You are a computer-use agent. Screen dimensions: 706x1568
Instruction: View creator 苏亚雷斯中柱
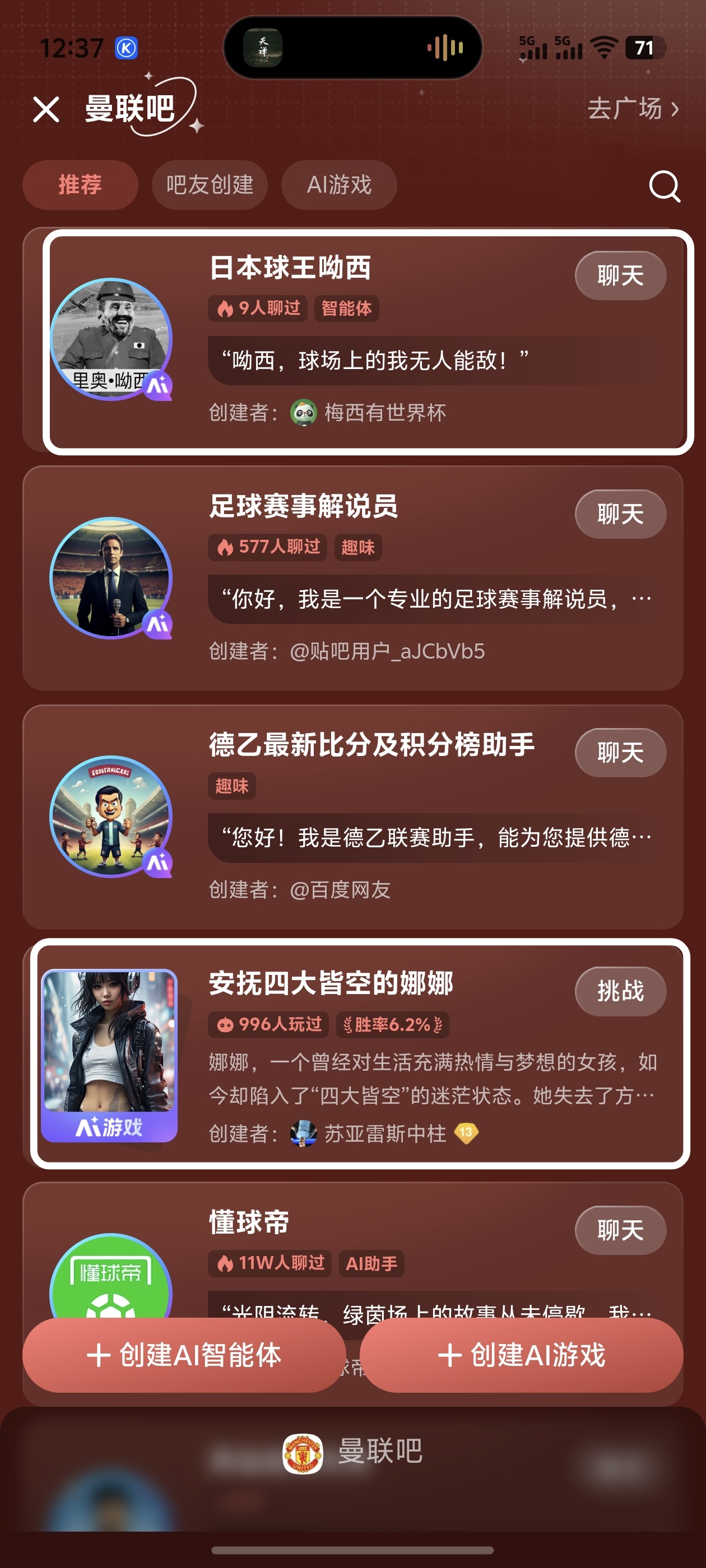point(384,1133)
